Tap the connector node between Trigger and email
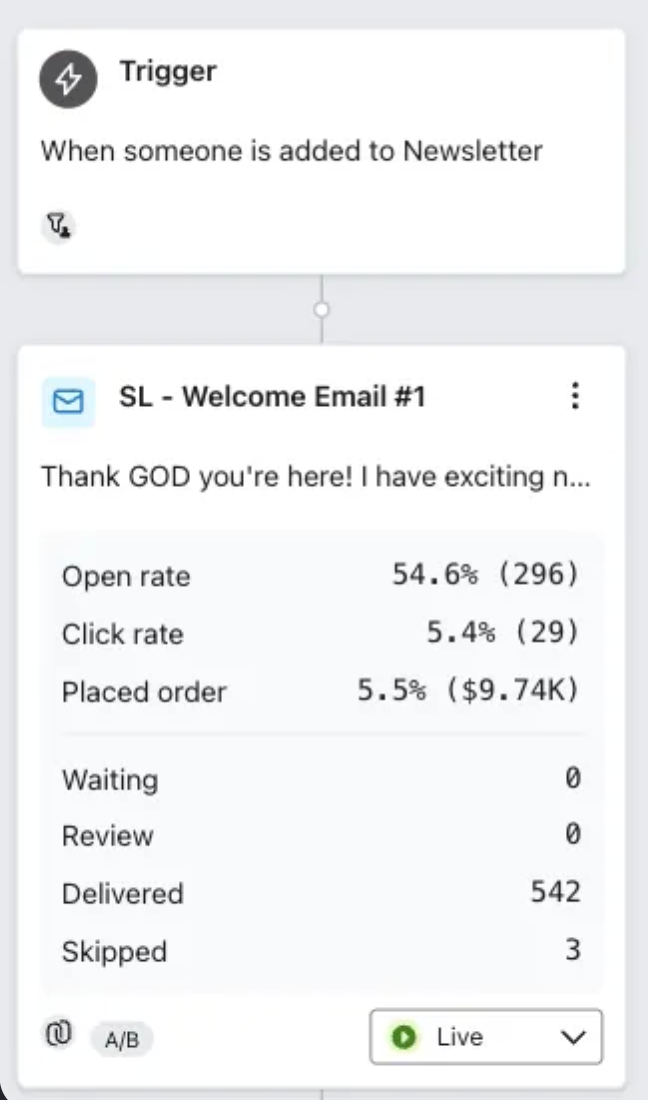This screenshot has height=1100, width=648. tap(321, 310)
